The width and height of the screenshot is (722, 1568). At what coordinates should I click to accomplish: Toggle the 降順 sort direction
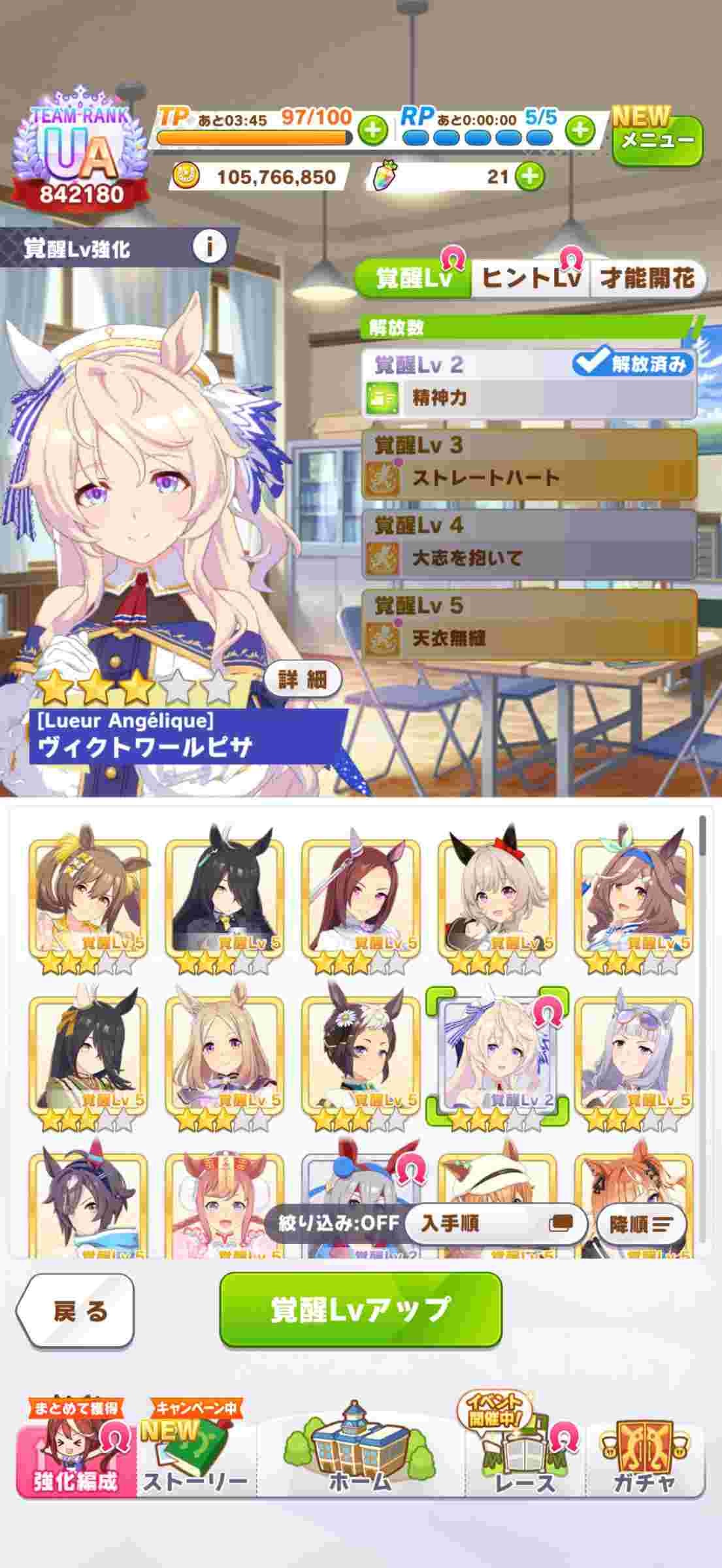640,1224
